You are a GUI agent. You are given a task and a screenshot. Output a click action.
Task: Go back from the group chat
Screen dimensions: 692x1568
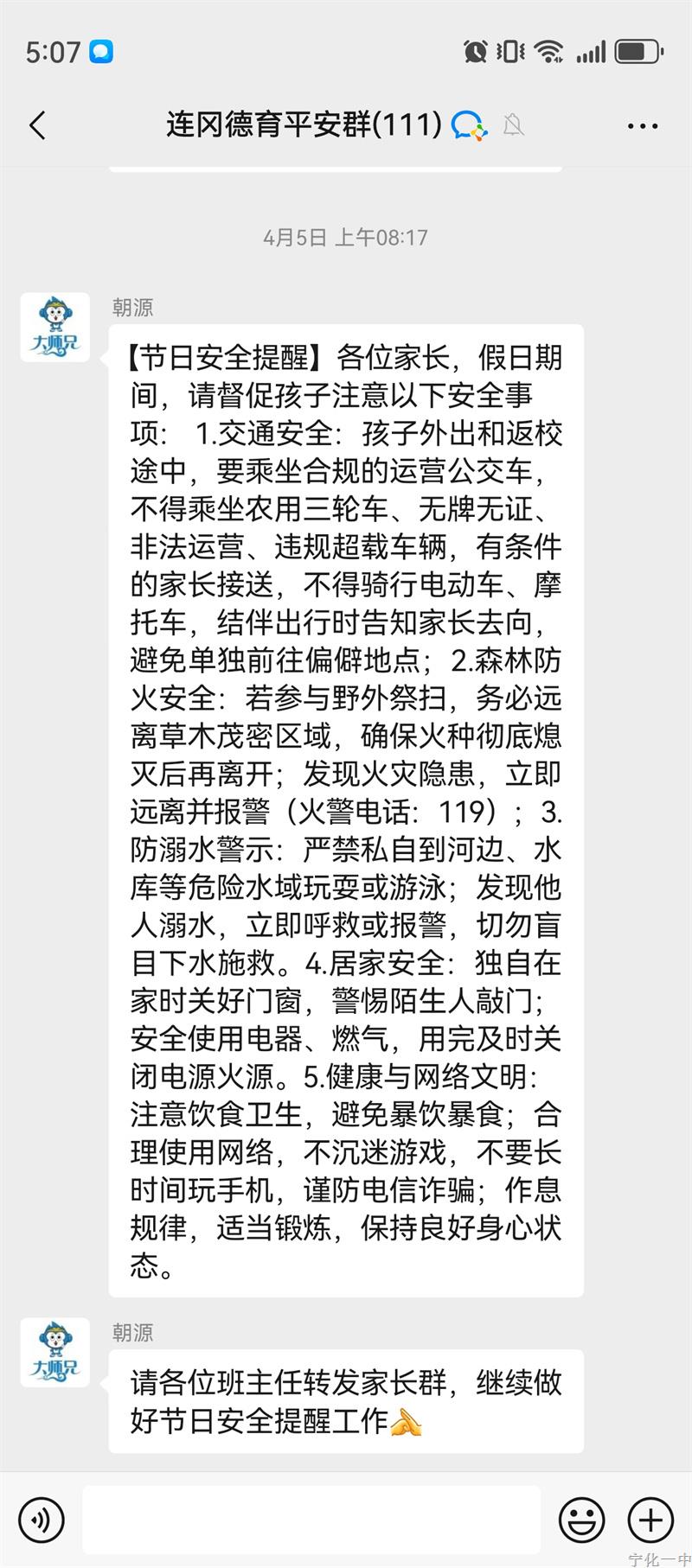point(37,125)
